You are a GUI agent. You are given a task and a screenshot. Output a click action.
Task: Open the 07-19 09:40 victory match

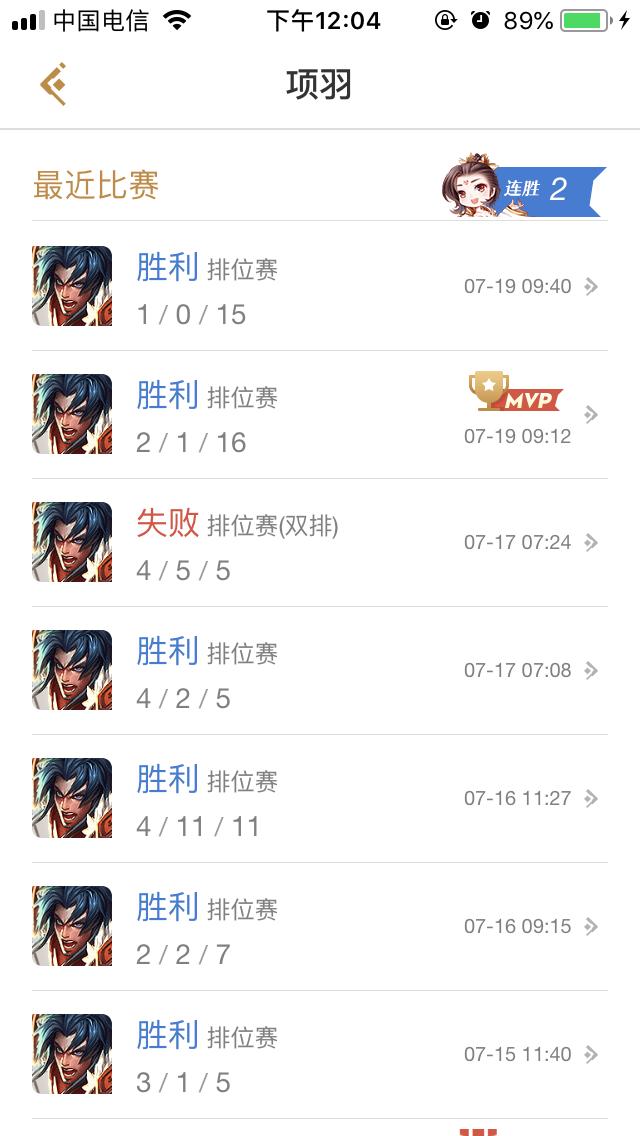point(320,287)
